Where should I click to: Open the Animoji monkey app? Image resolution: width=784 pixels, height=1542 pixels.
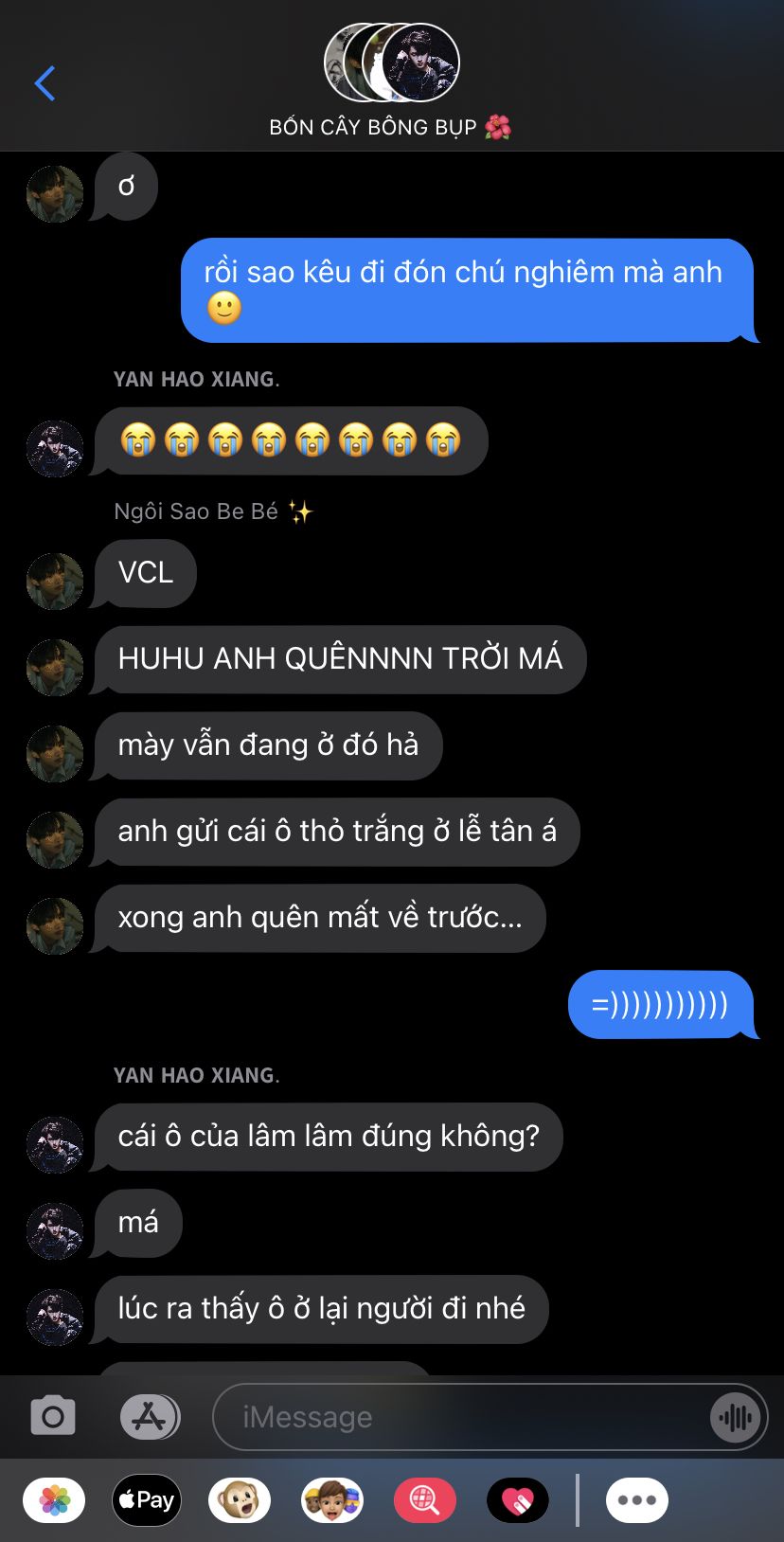click(x=240, y=1500)
